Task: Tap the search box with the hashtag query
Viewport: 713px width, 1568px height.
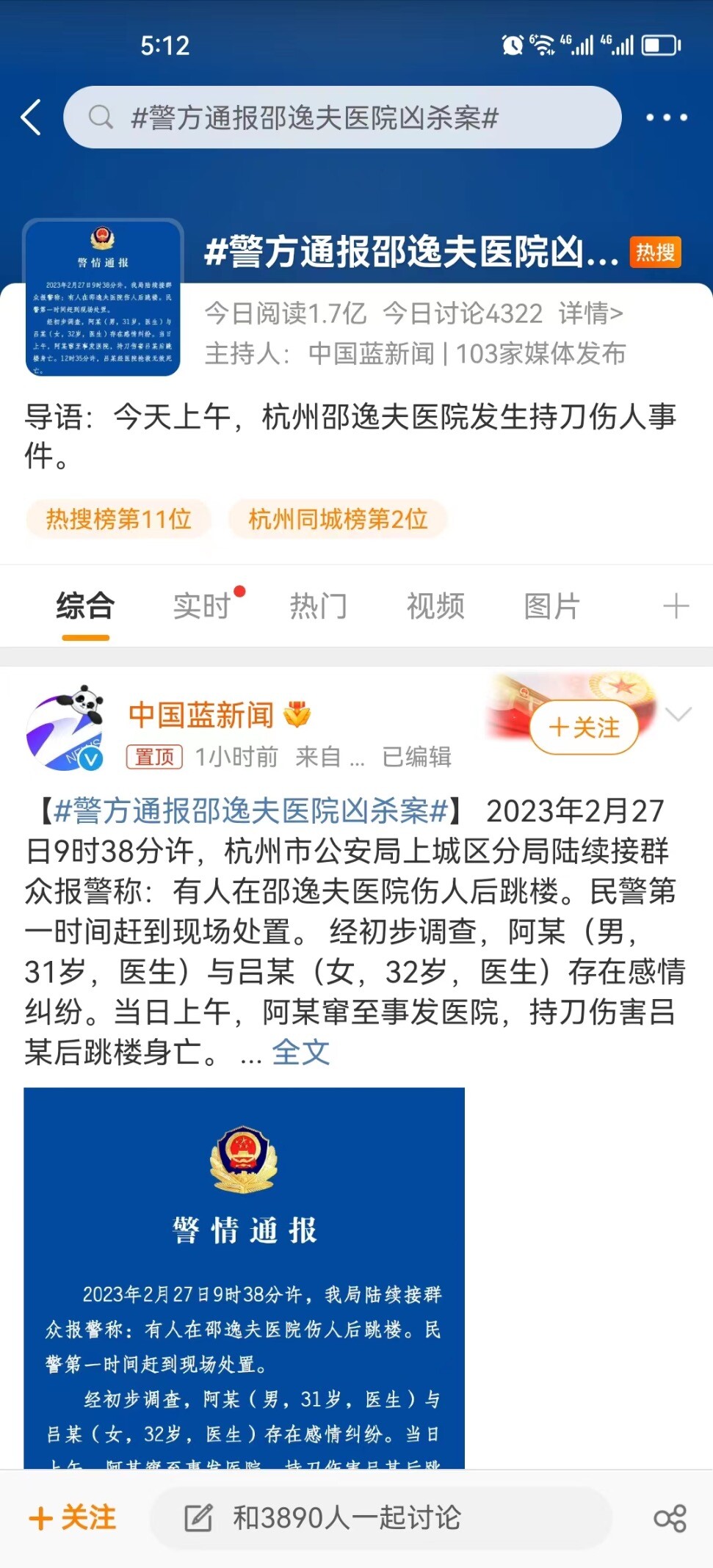Action: (342, 117)
